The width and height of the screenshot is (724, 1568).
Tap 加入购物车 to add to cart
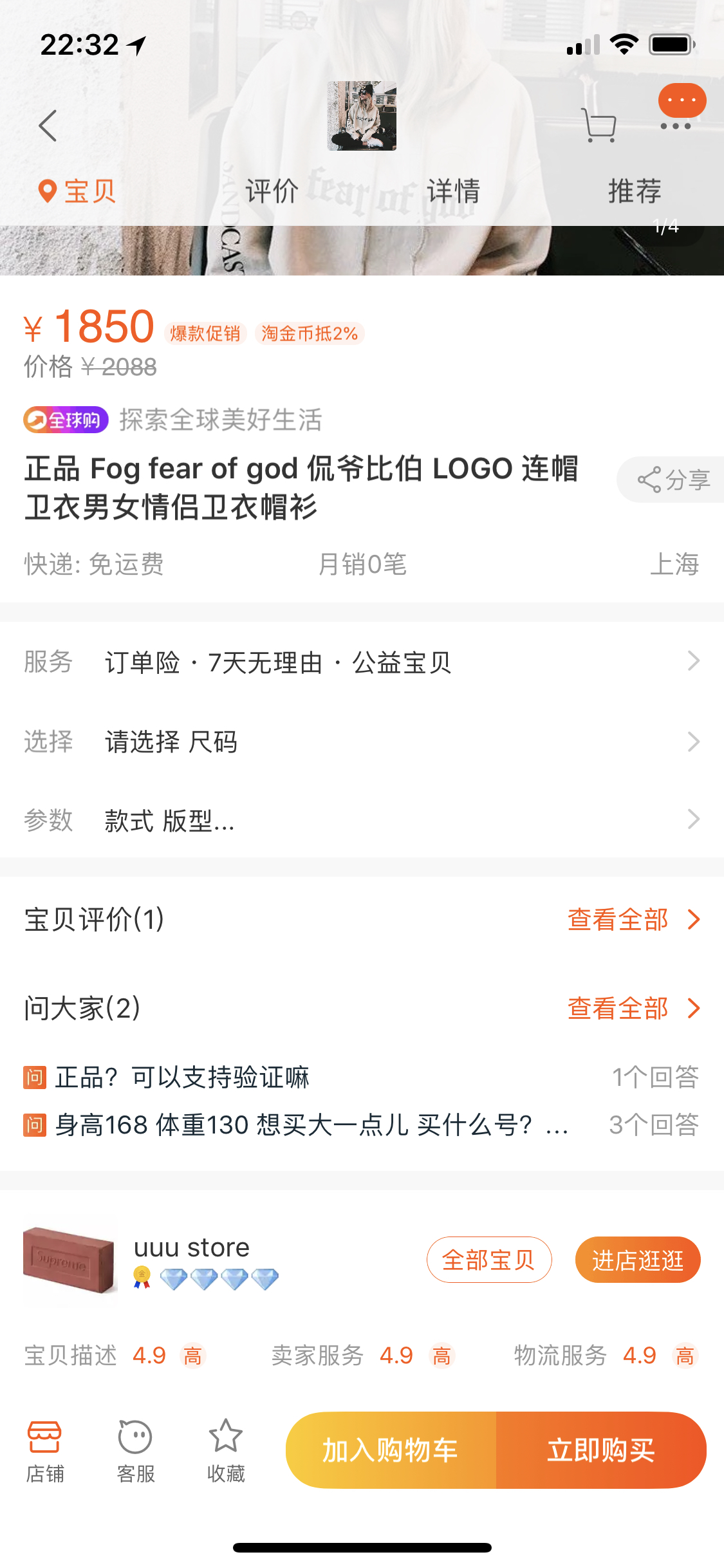click(391, 1450)
